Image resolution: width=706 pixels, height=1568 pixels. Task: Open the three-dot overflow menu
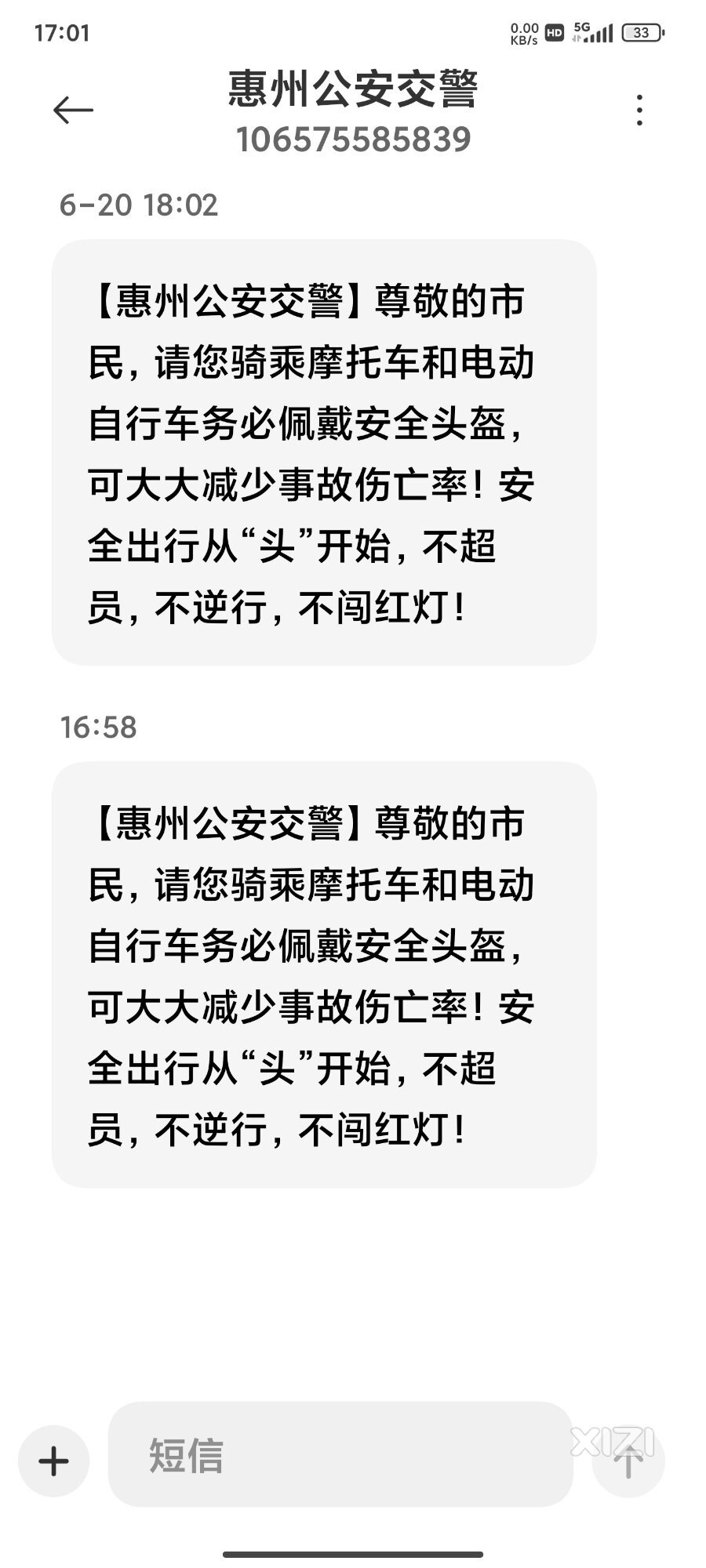click(640, 110)
